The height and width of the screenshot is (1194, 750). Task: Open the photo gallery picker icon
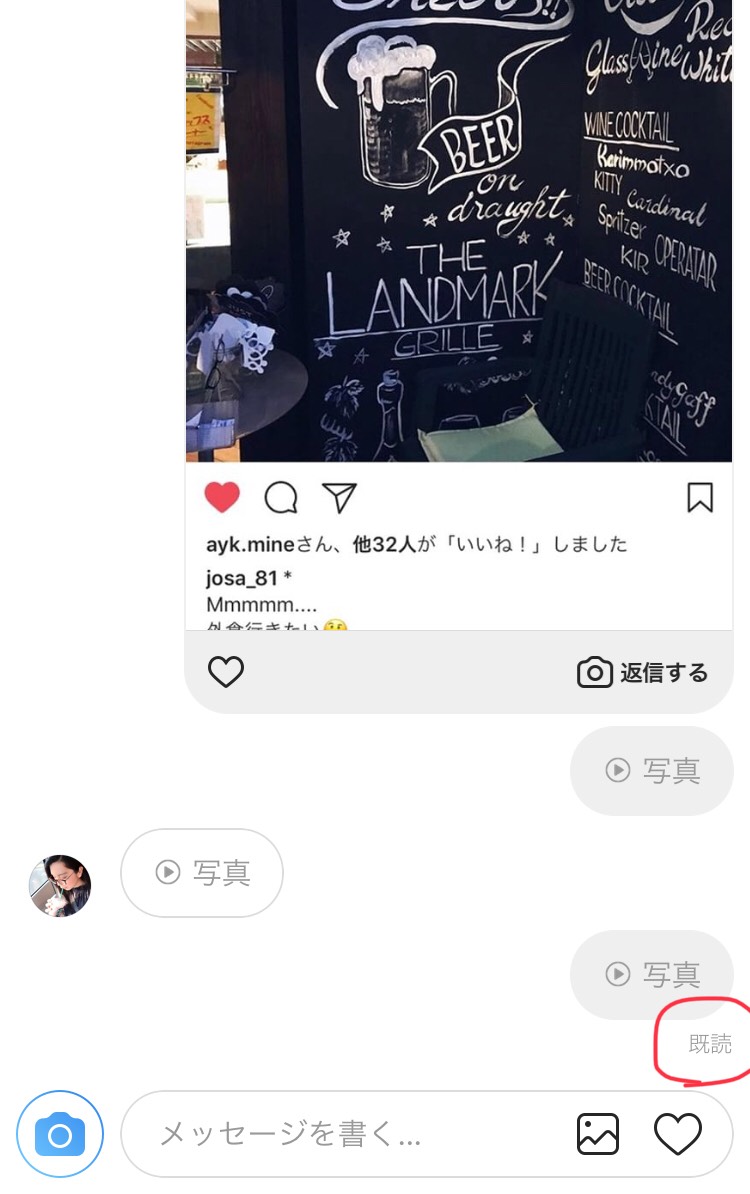click(598, 1134)
